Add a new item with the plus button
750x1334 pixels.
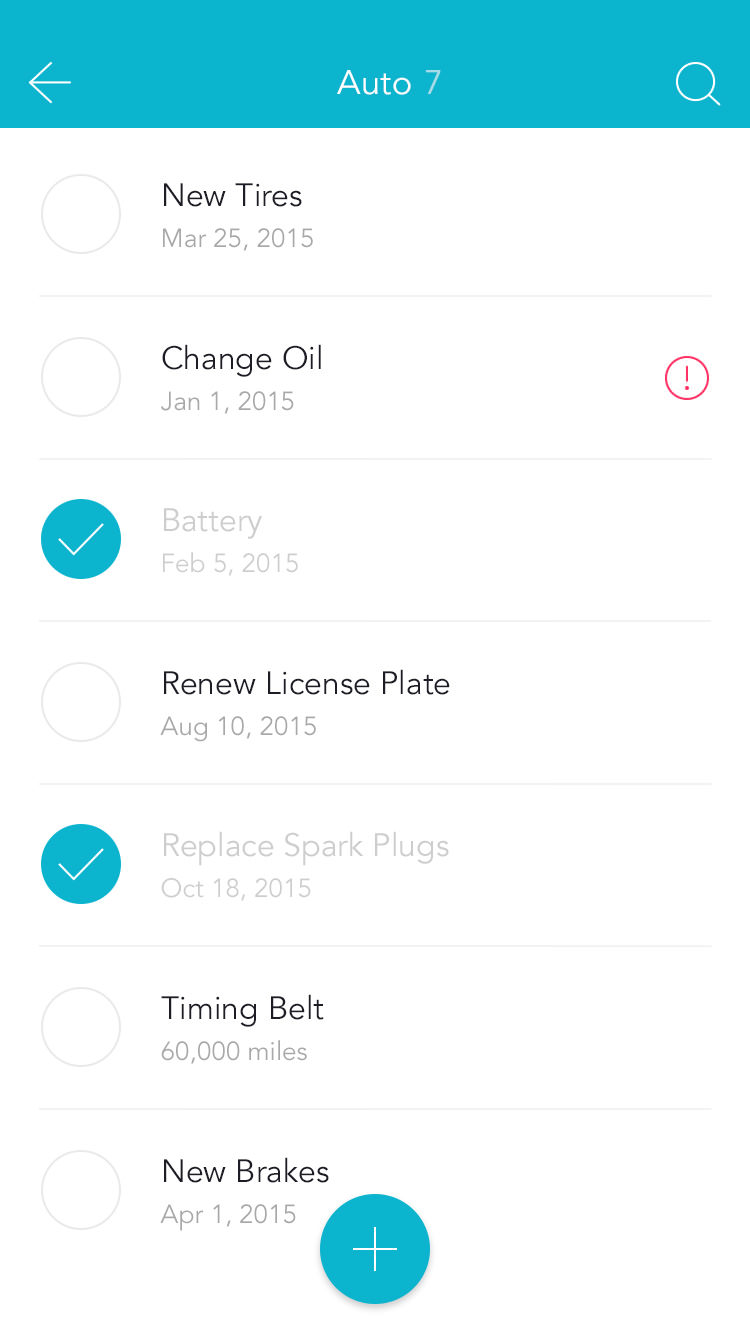pos(375,1249)
